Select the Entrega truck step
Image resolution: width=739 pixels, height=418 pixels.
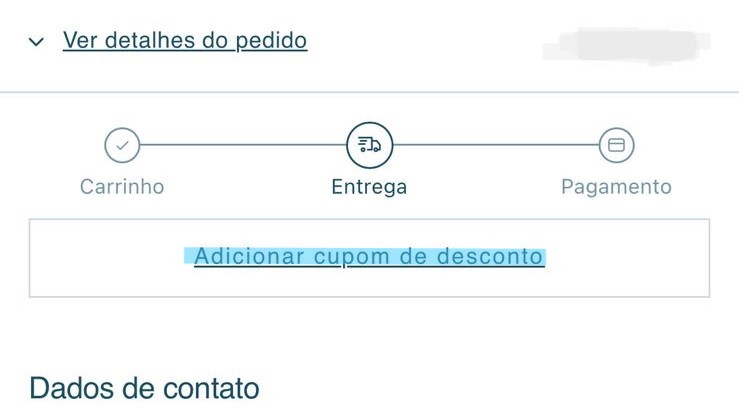(x=370, y=145)
